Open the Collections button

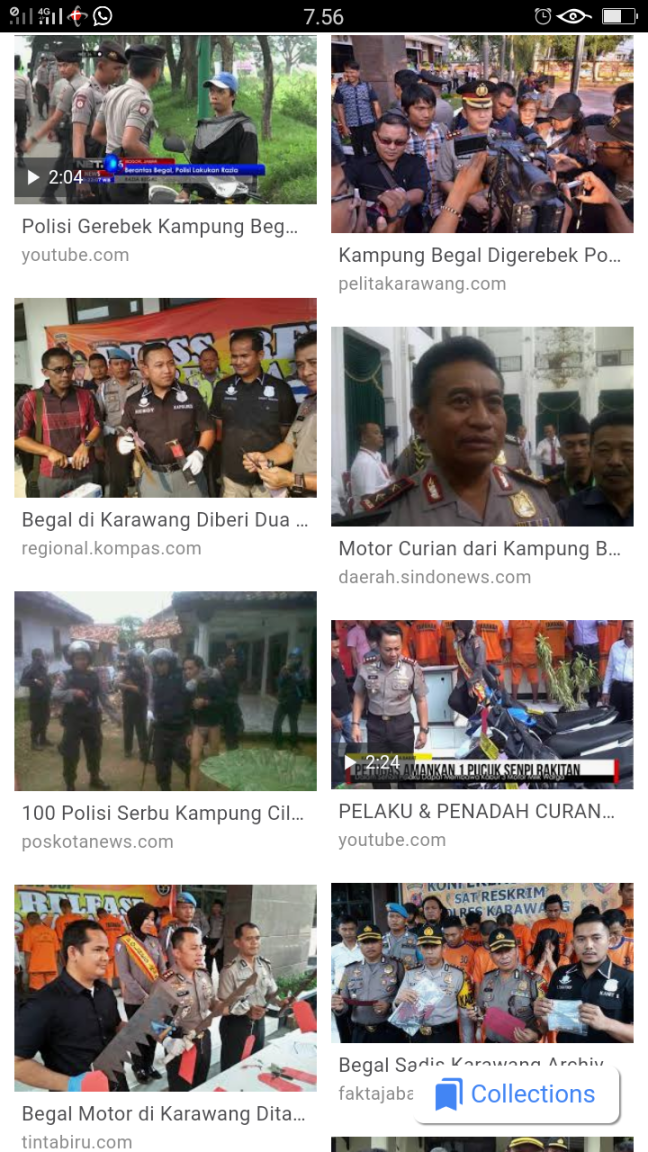[x=517, y=1094]
